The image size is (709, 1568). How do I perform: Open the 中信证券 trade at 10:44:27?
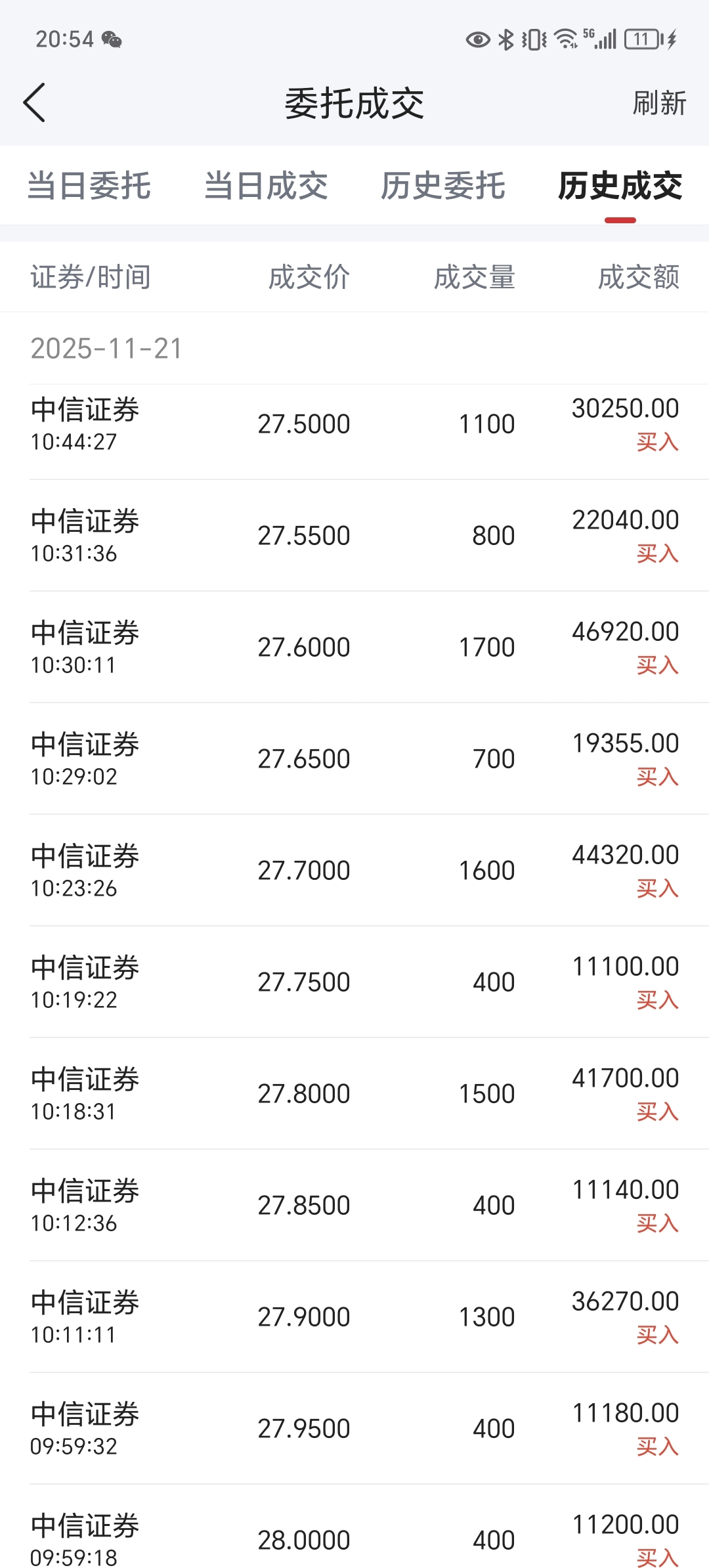(x=354, y=425)
